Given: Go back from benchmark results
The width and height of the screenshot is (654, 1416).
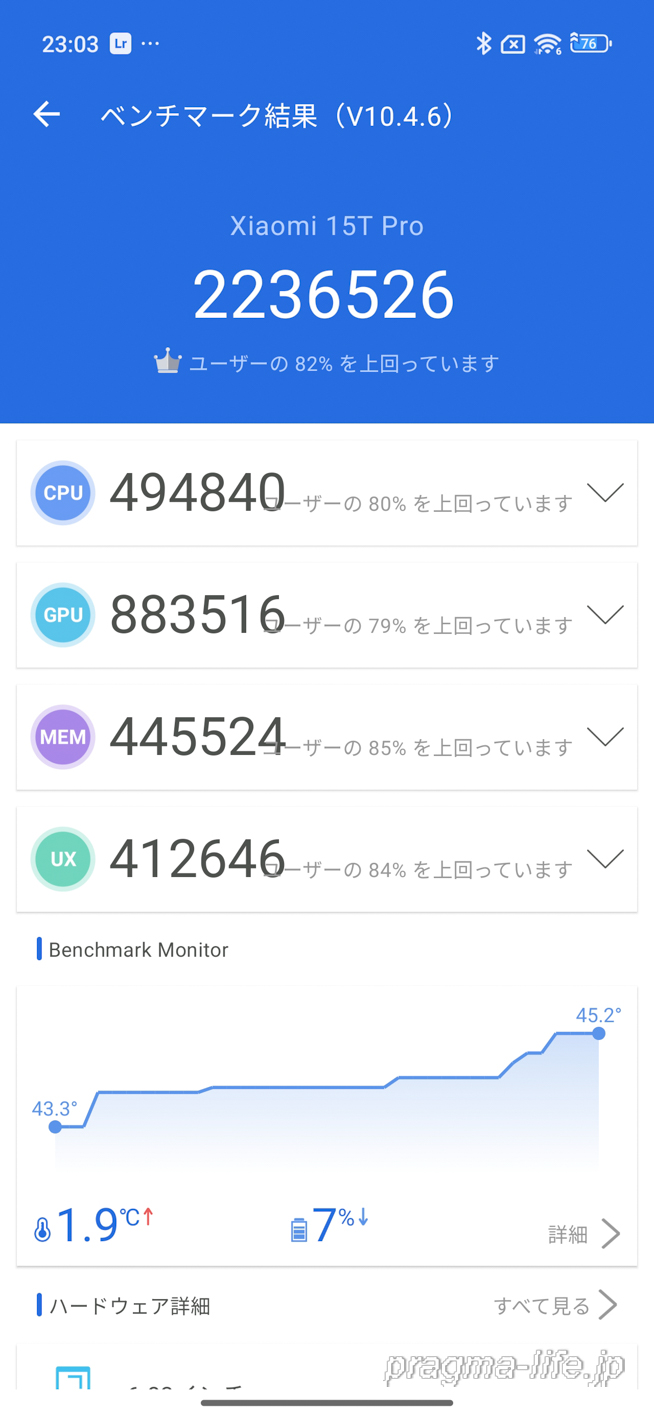Looking at the screenshot, I should (47, 115).
